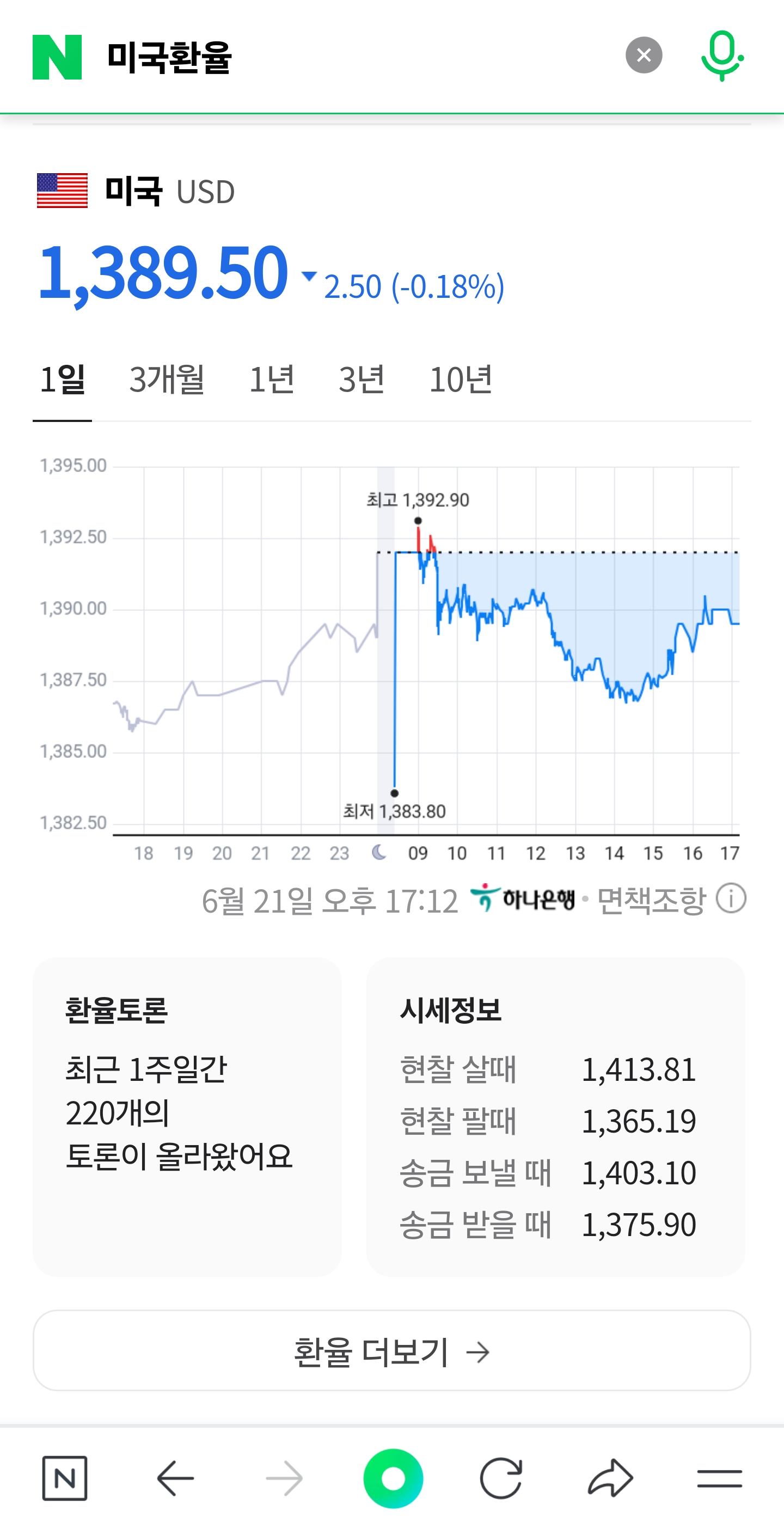Open the Naver tabs button in the bottom bar
The image size is (784, 1529).
[x=65, y=1477]
